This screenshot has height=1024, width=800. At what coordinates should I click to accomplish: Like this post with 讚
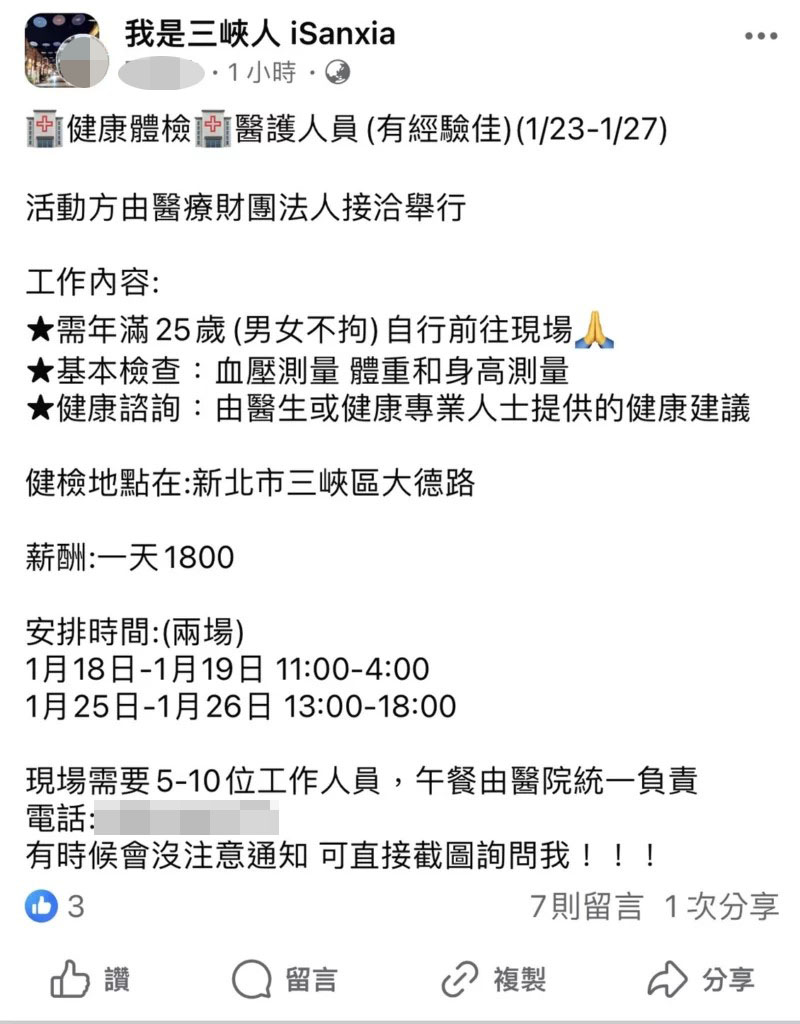[92, 979]
